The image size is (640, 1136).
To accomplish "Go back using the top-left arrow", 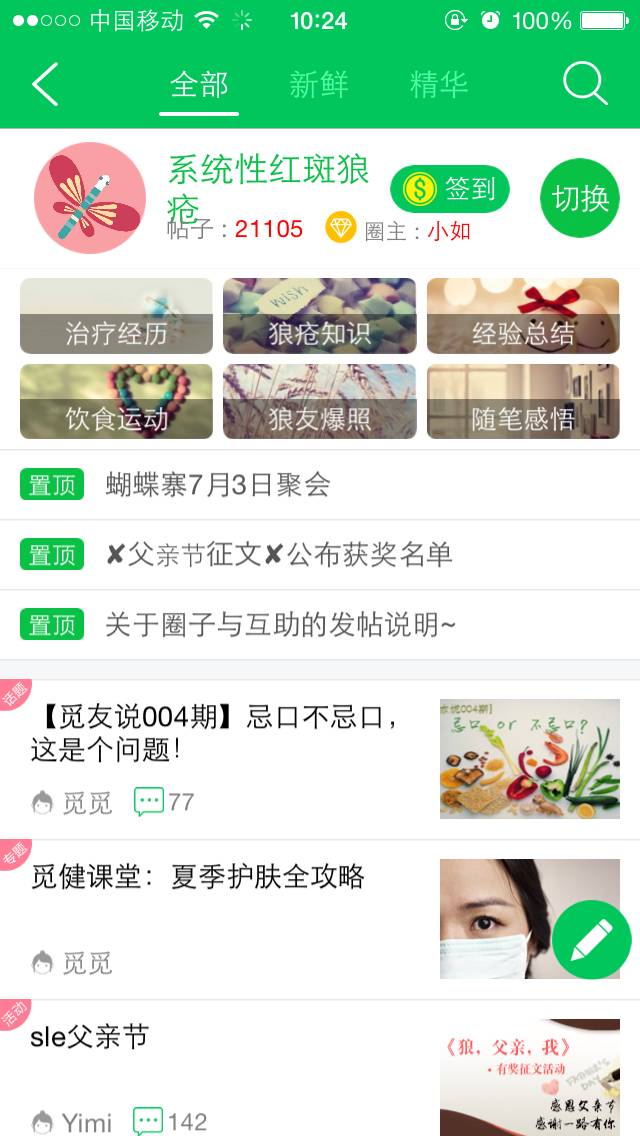I will pos(45,85).
